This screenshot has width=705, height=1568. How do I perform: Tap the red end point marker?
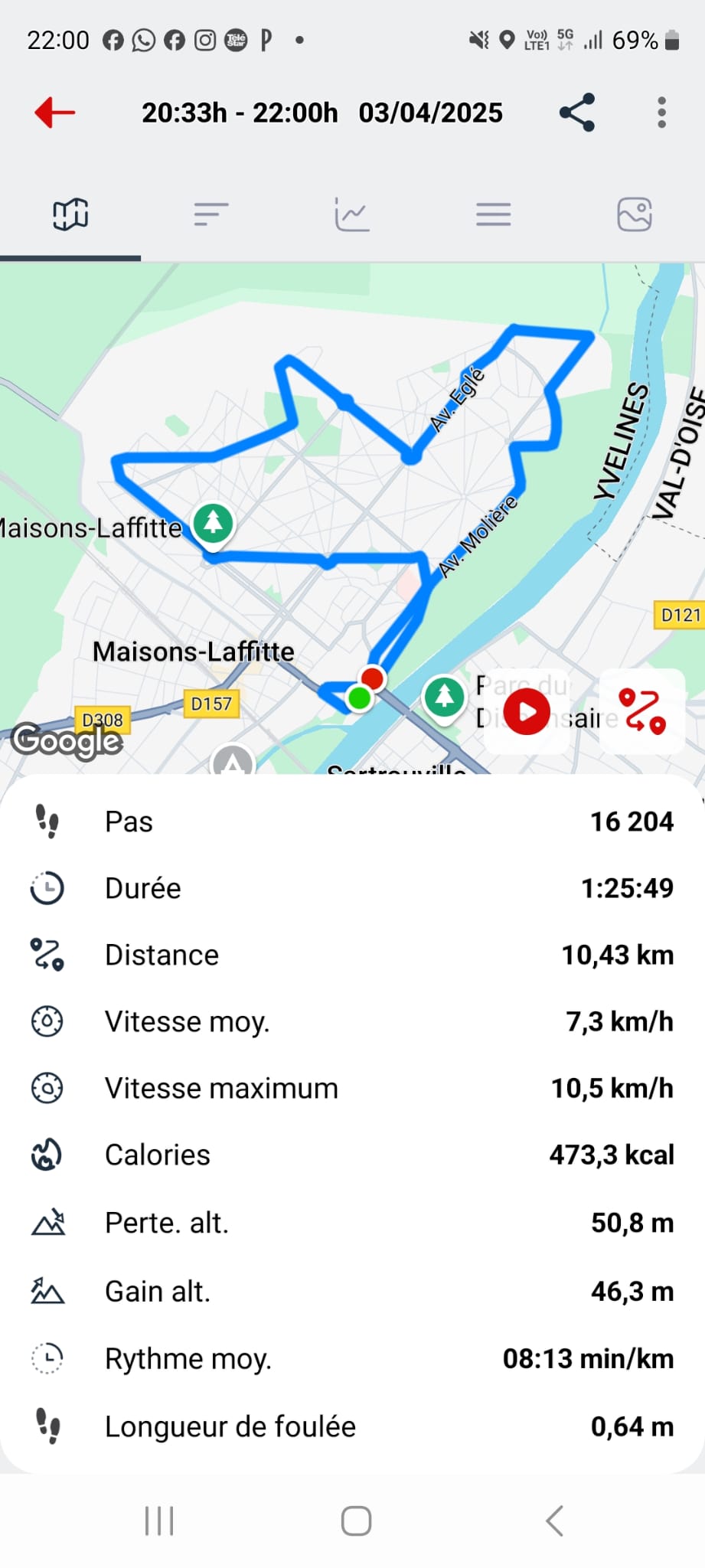click(372, 678)
